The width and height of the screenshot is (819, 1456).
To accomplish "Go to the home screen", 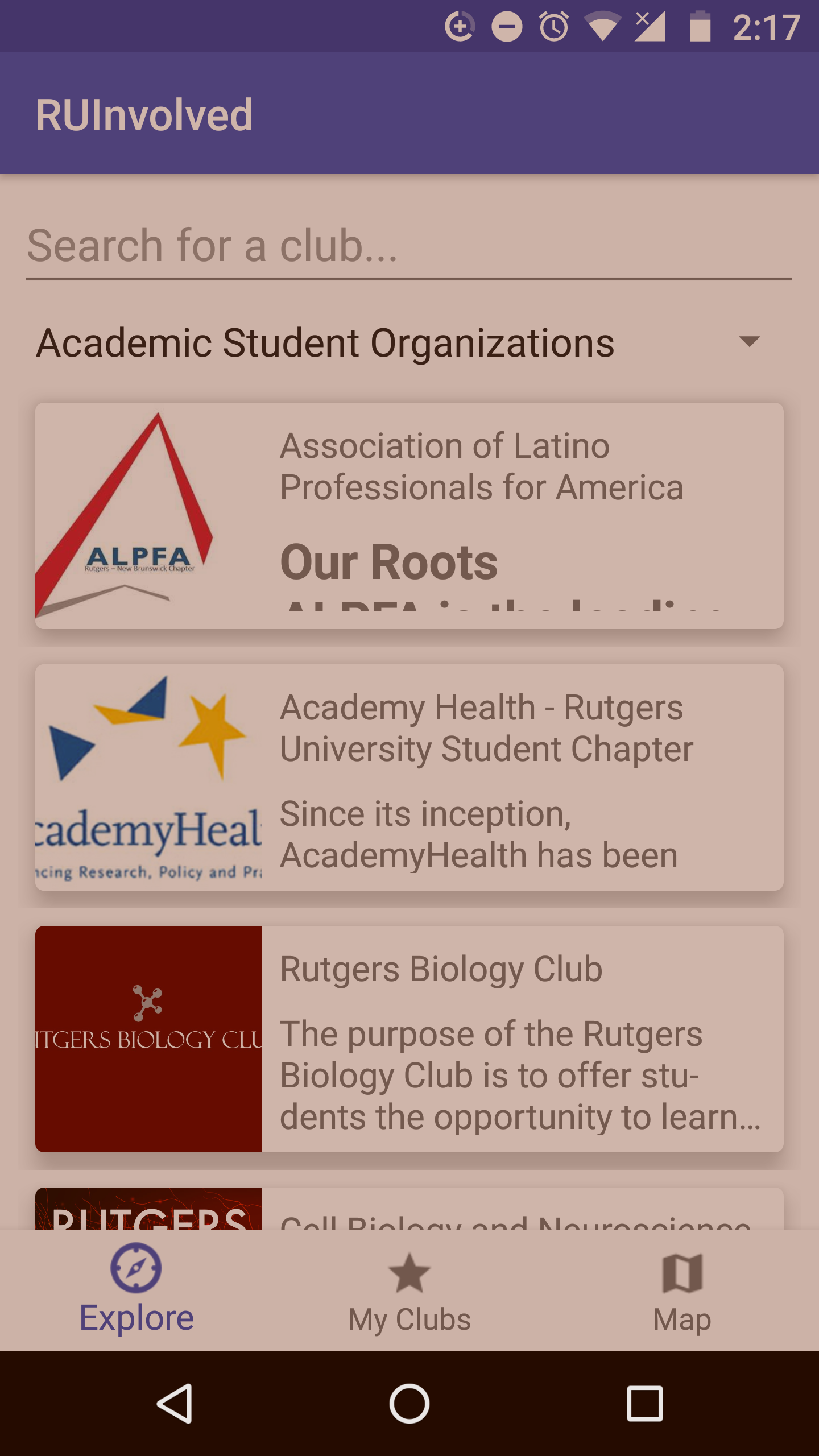I will point(409,1404).
